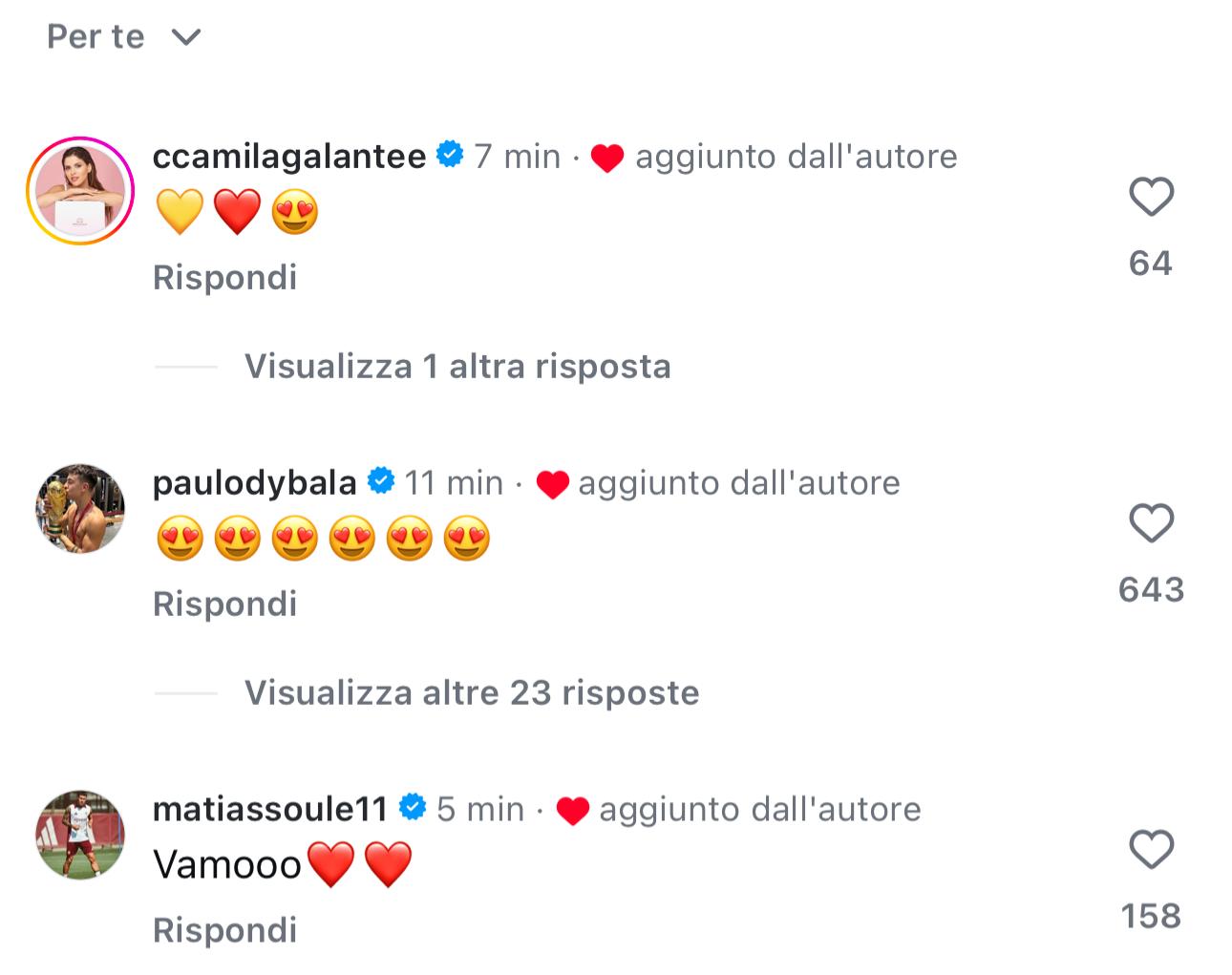
Task: Reply to paulodybala's comment
Action: tap(224, 604)
